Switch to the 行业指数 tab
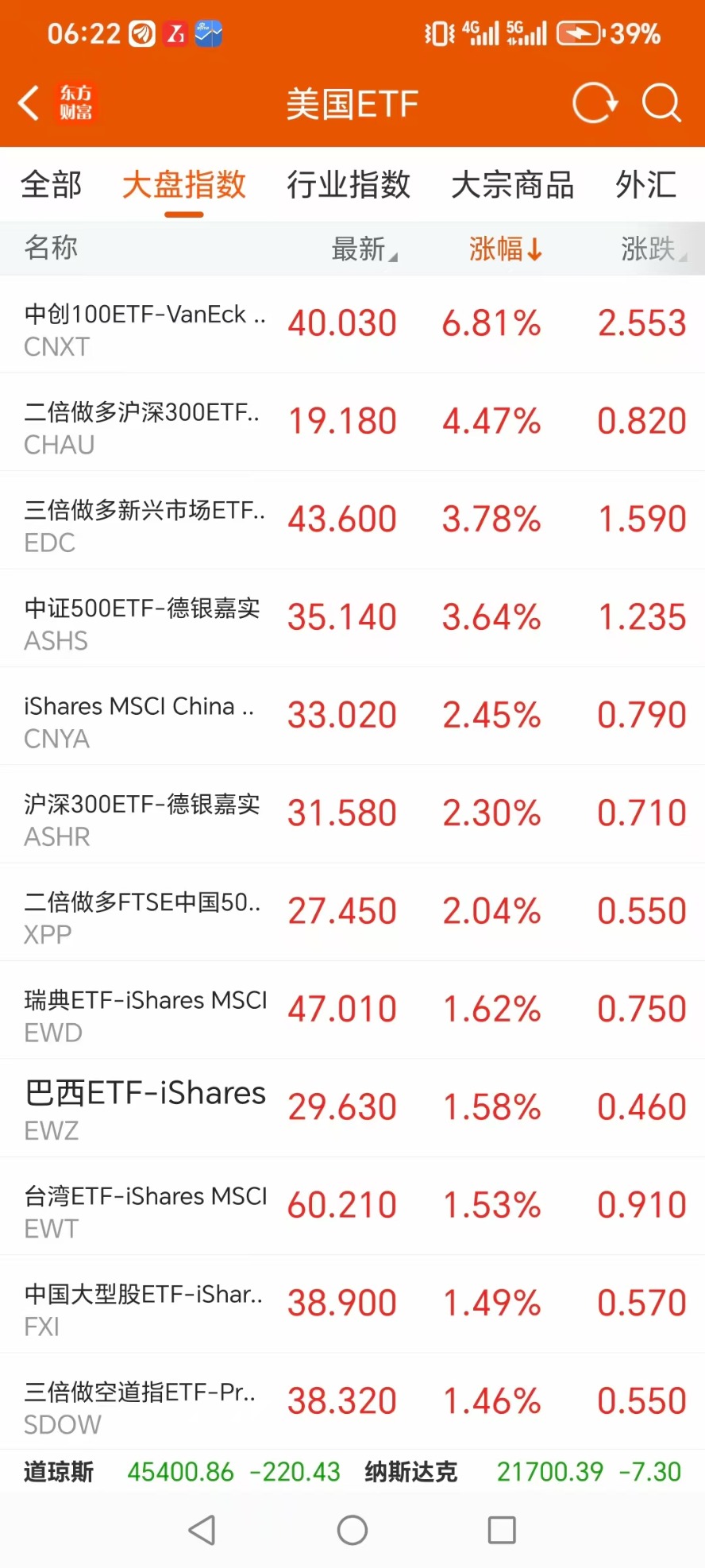This screenshot has width=705, height=1568. (x=349, y=184)
